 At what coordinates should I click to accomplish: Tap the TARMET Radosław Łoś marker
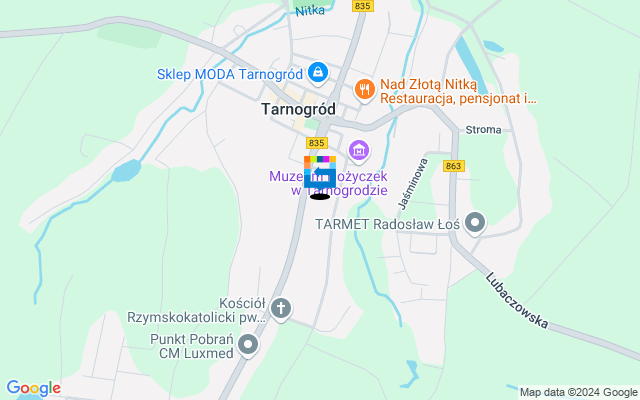pos(475,224)
